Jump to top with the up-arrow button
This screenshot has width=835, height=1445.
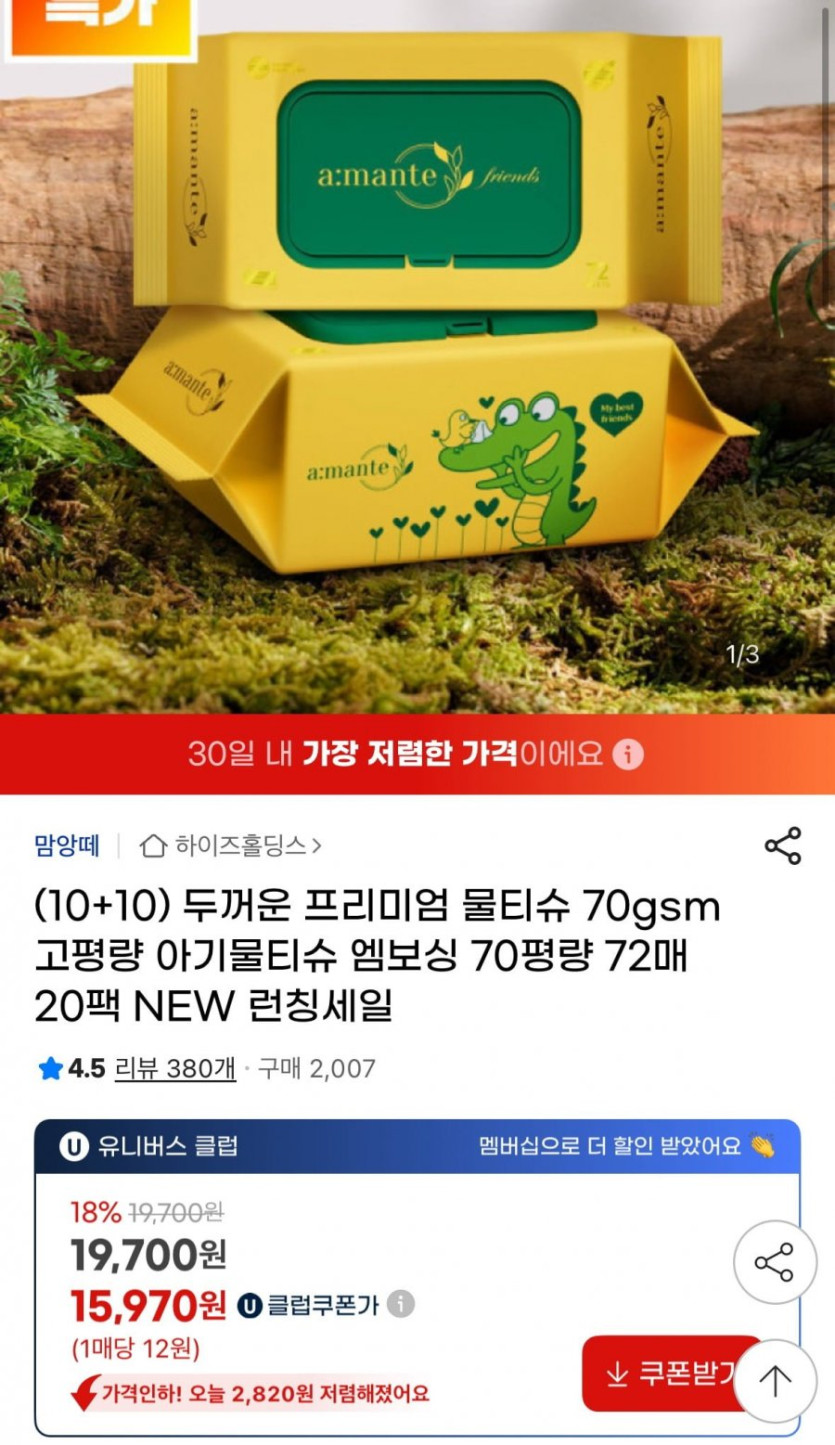click(x=775, y=1381)
